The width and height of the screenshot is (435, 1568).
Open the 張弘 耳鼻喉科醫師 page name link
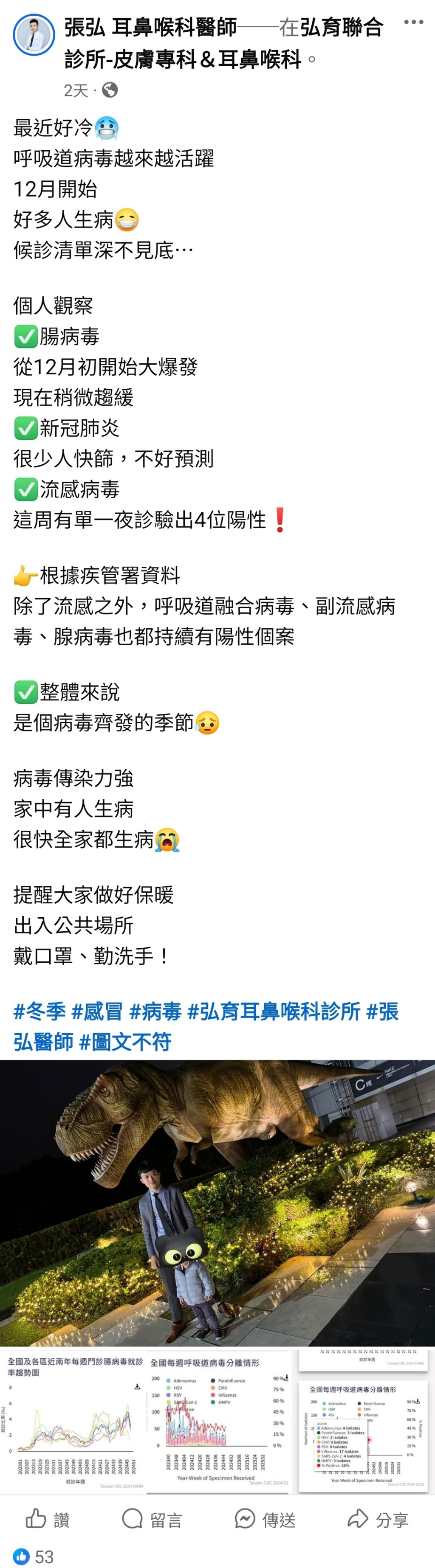click(150, 28)
